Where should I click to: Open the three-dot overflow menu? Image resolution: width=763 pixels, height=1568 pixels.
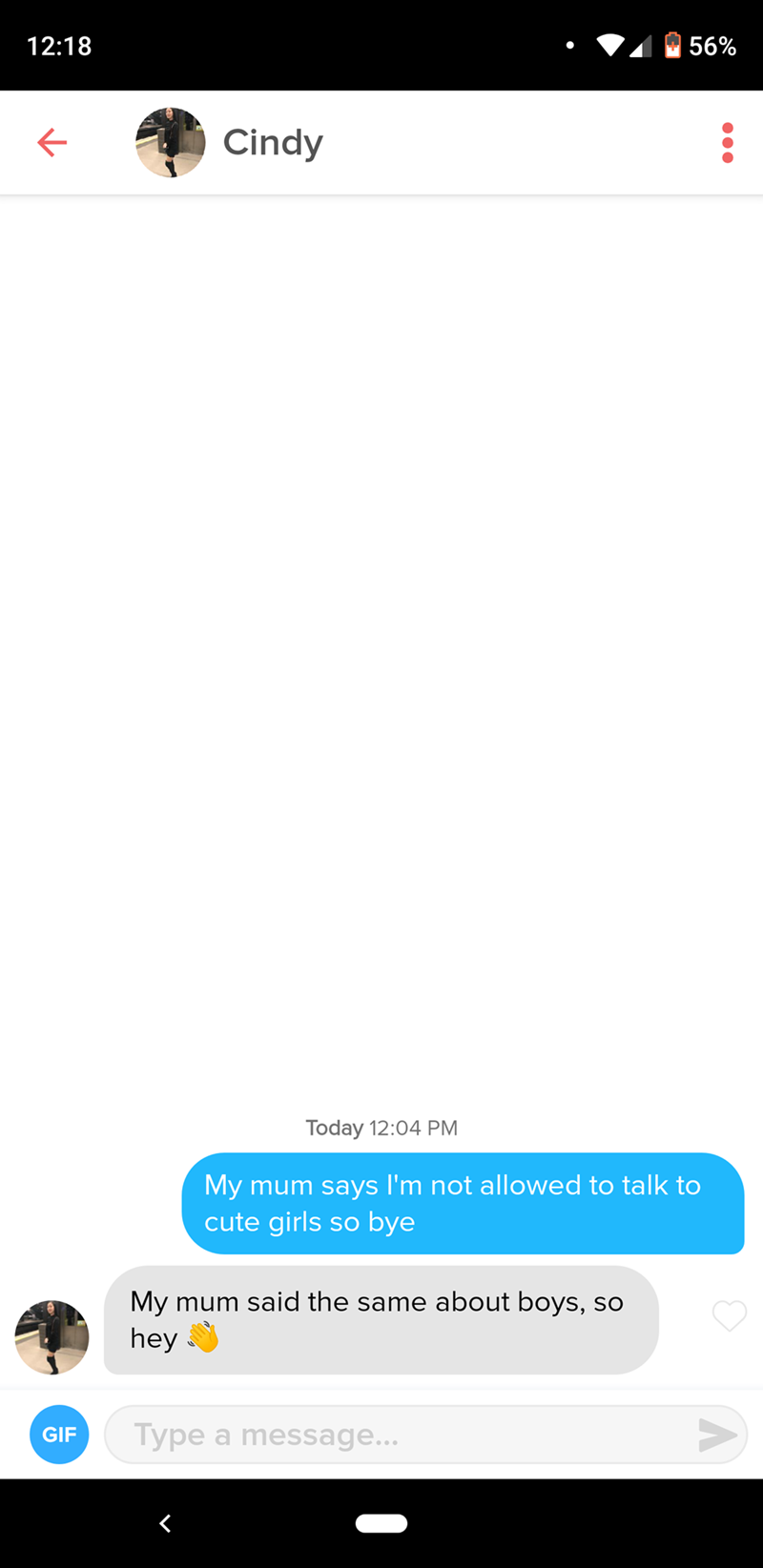(728, 143)
